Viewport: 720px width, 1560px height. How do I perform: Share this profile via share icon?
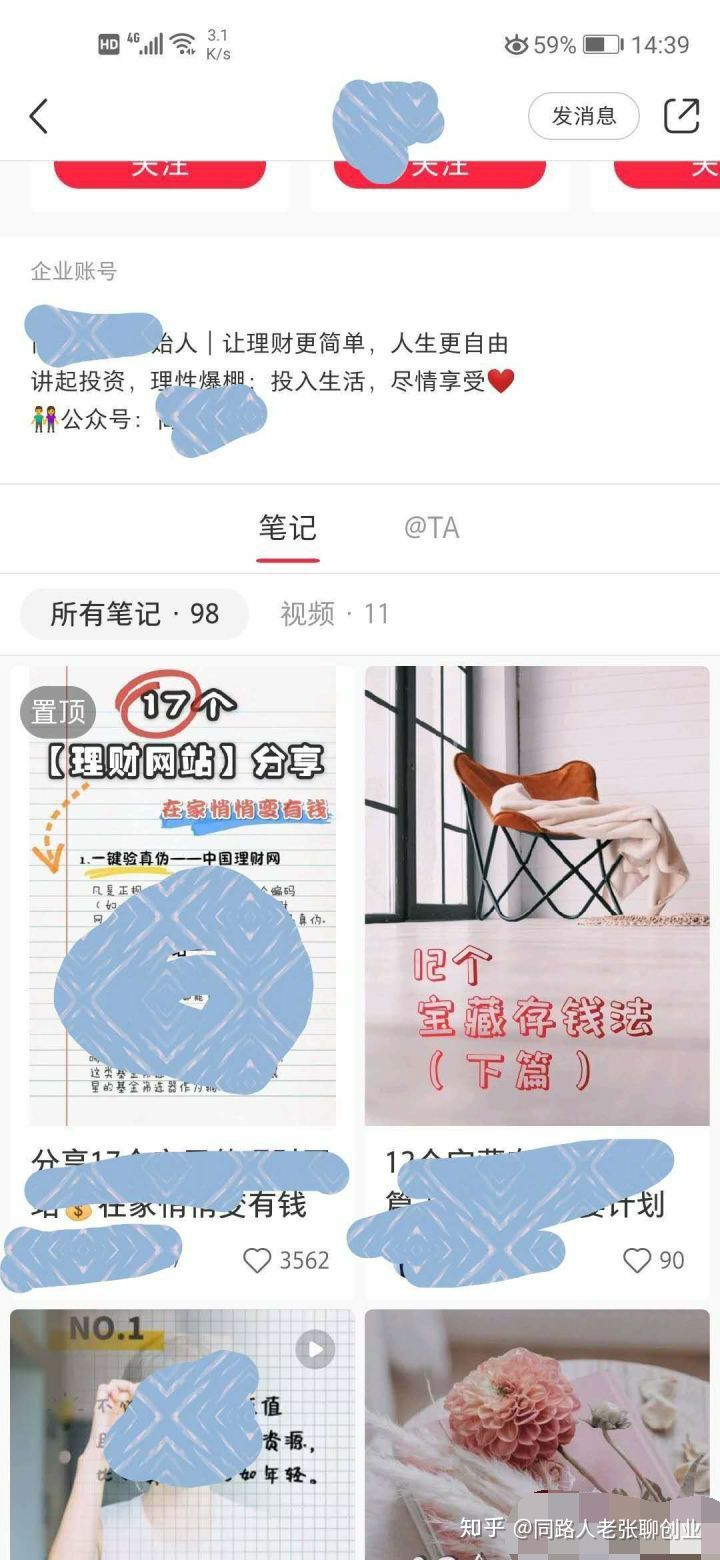pos(681,116)
